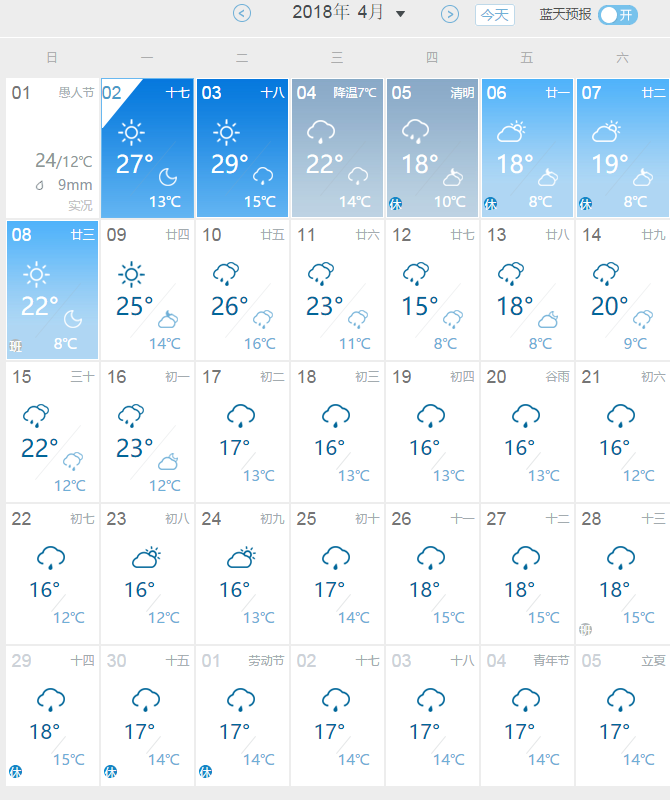Select April 01 愚人节 day cell

tap(52, 148)
